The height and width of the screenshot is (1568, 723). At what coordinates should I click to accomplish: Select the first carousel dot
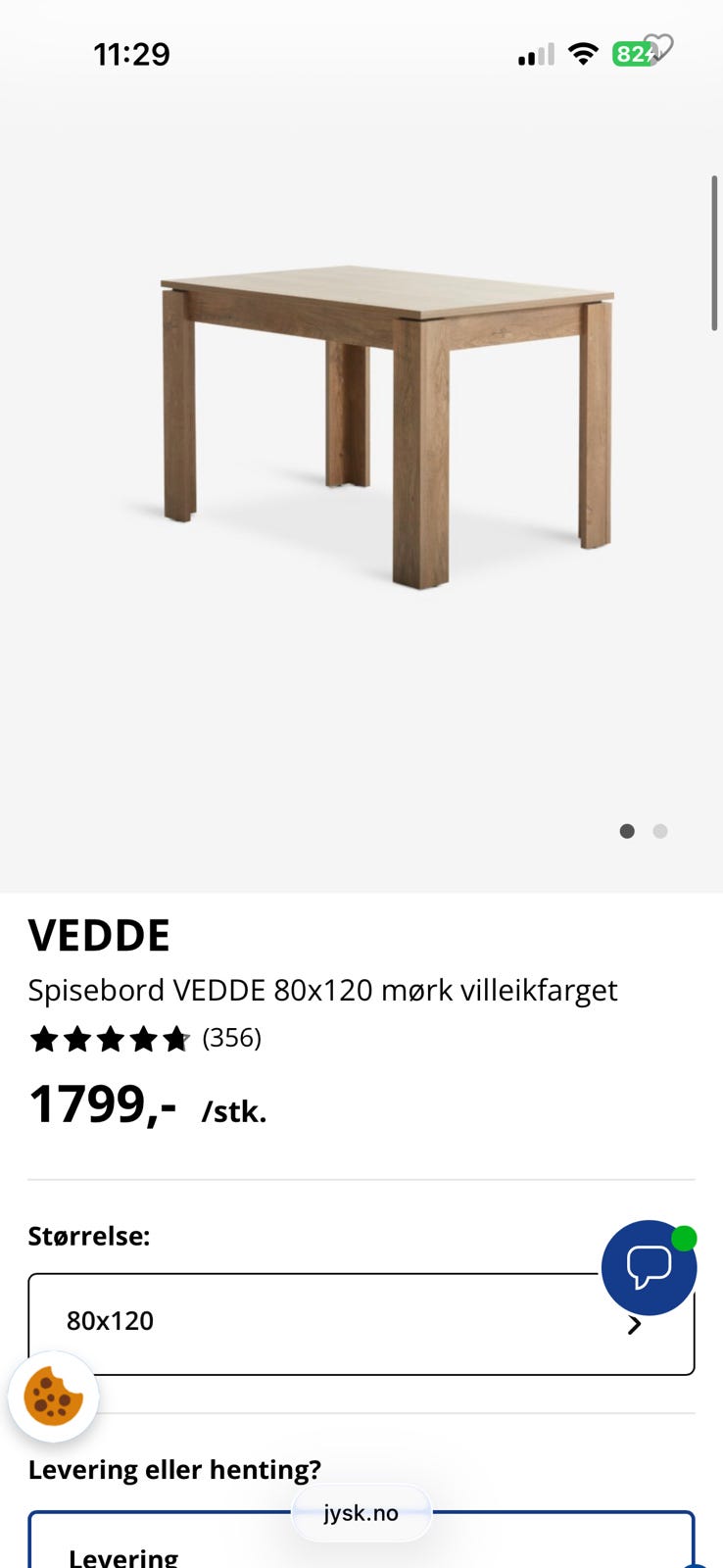point(627,831)
